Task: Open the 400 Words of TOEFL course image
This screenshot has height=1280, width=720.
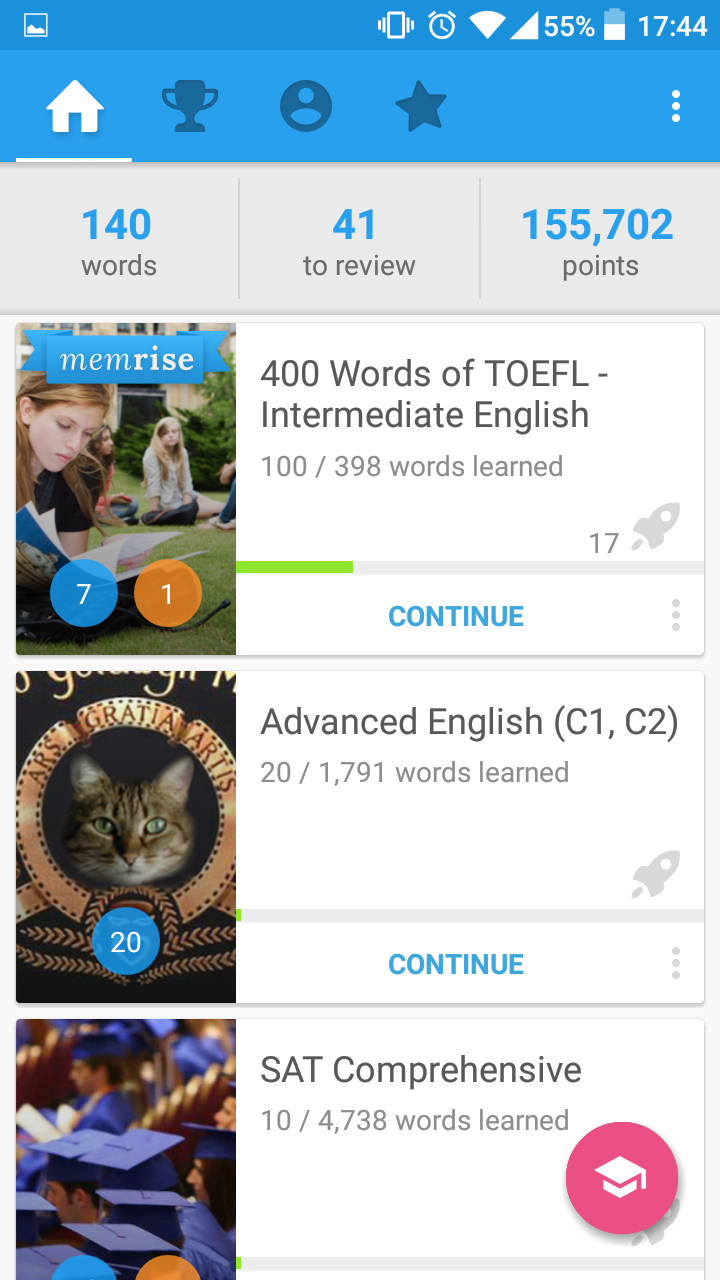Action: coord(126,470)
